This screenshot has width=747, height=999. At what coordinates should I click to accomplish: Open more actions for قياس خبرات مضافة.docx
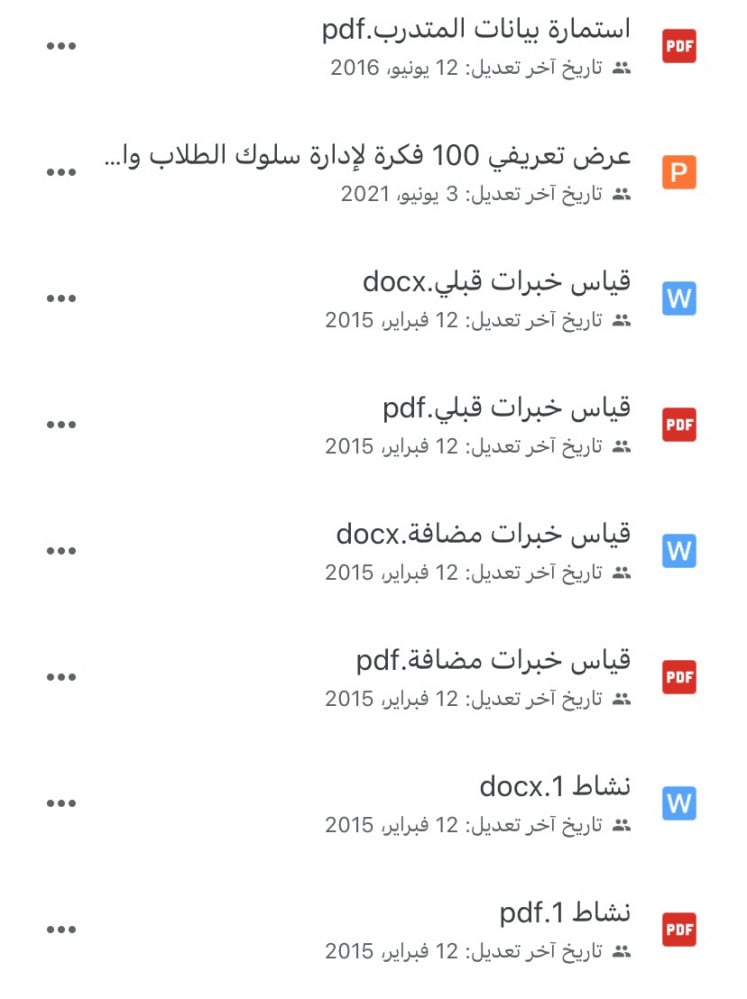pos(61,550)
